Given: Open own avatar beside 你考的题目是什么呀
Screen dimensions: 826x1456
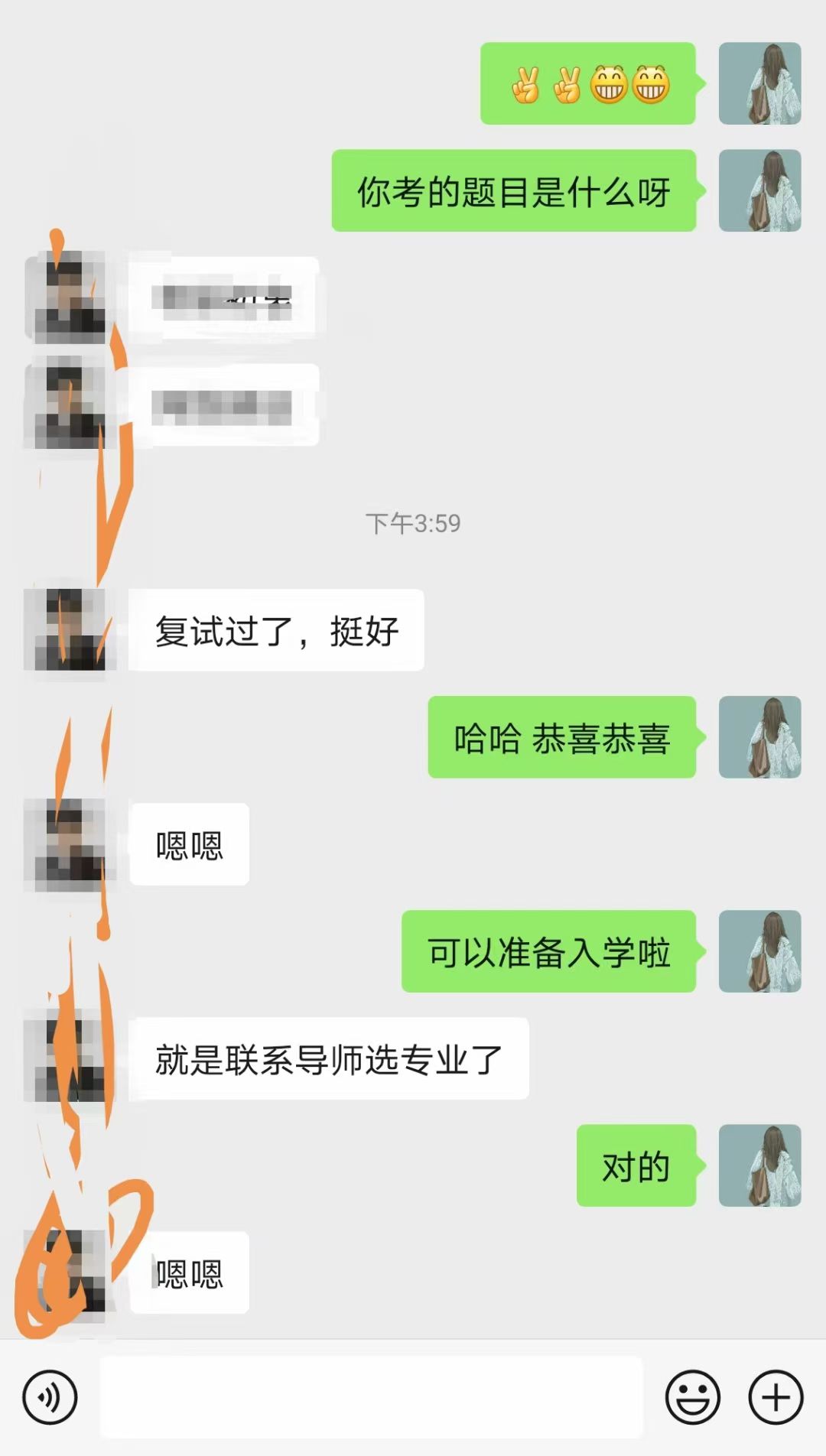Looking at the screenshot, I should coord(759,190).
